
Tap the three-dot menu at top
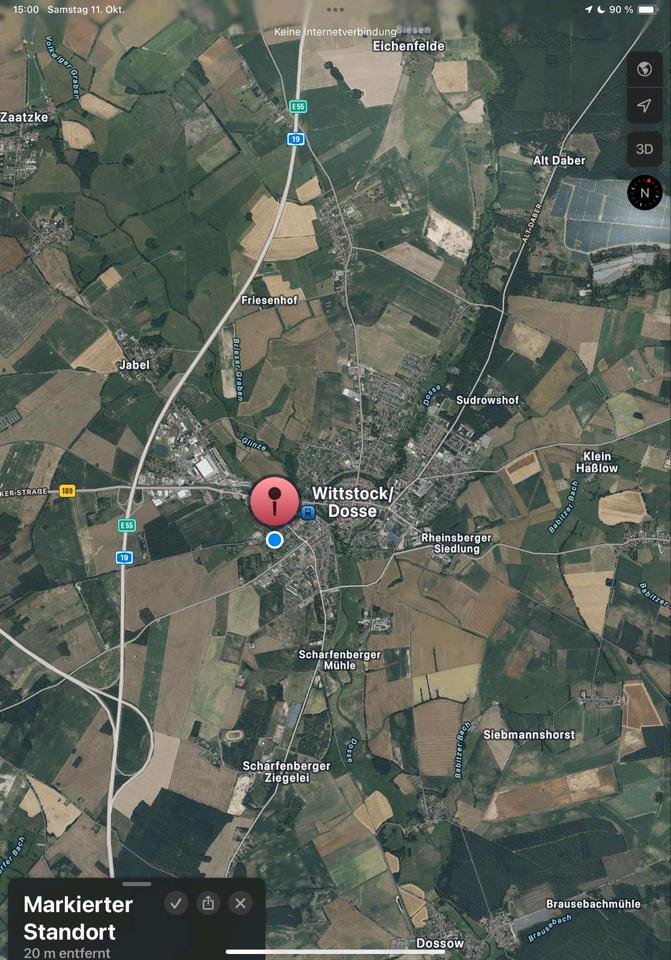pyautogui.click(x=335, y=9)
